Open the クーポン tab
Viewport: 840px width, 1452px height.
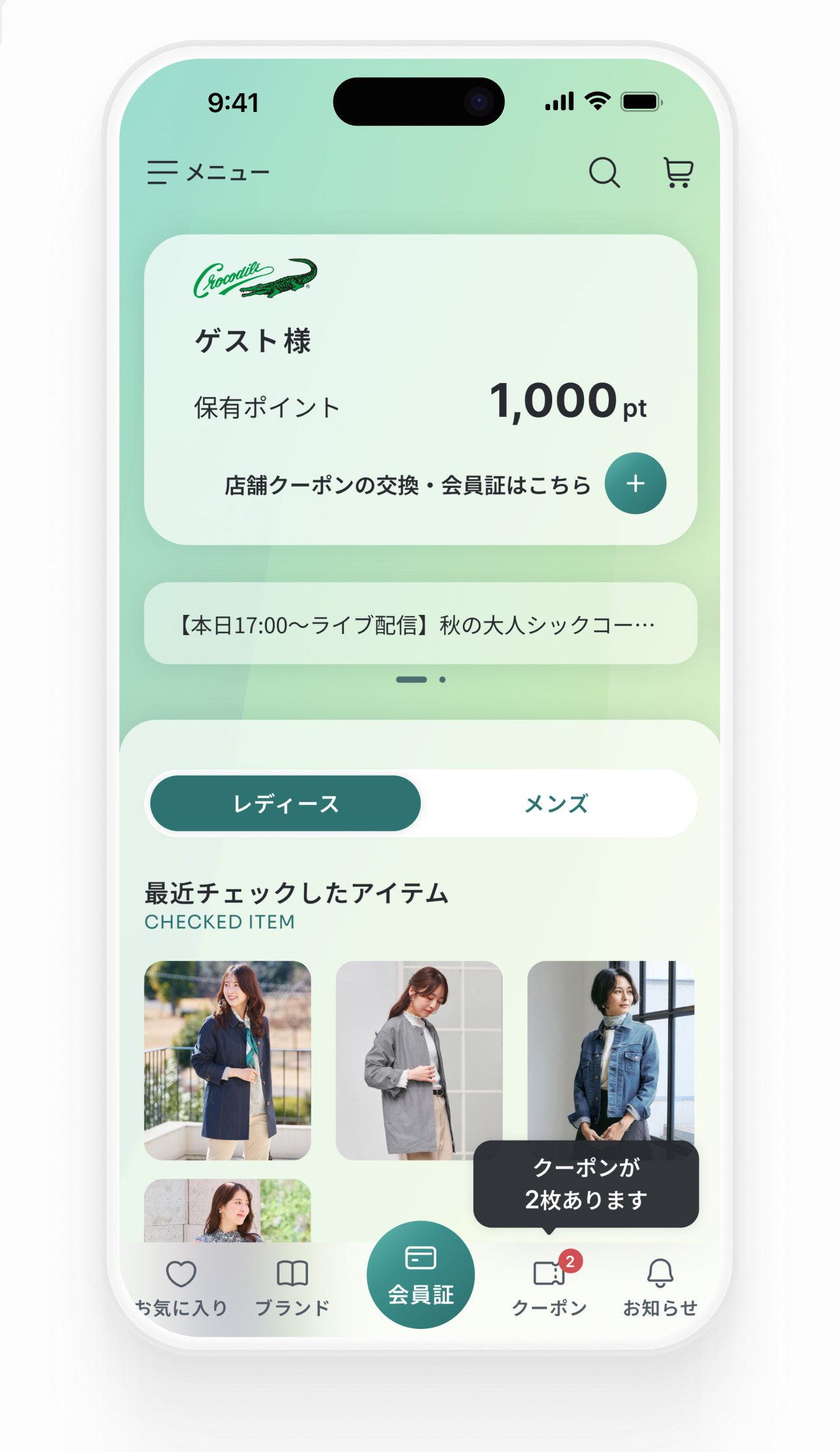[549, 1288]
